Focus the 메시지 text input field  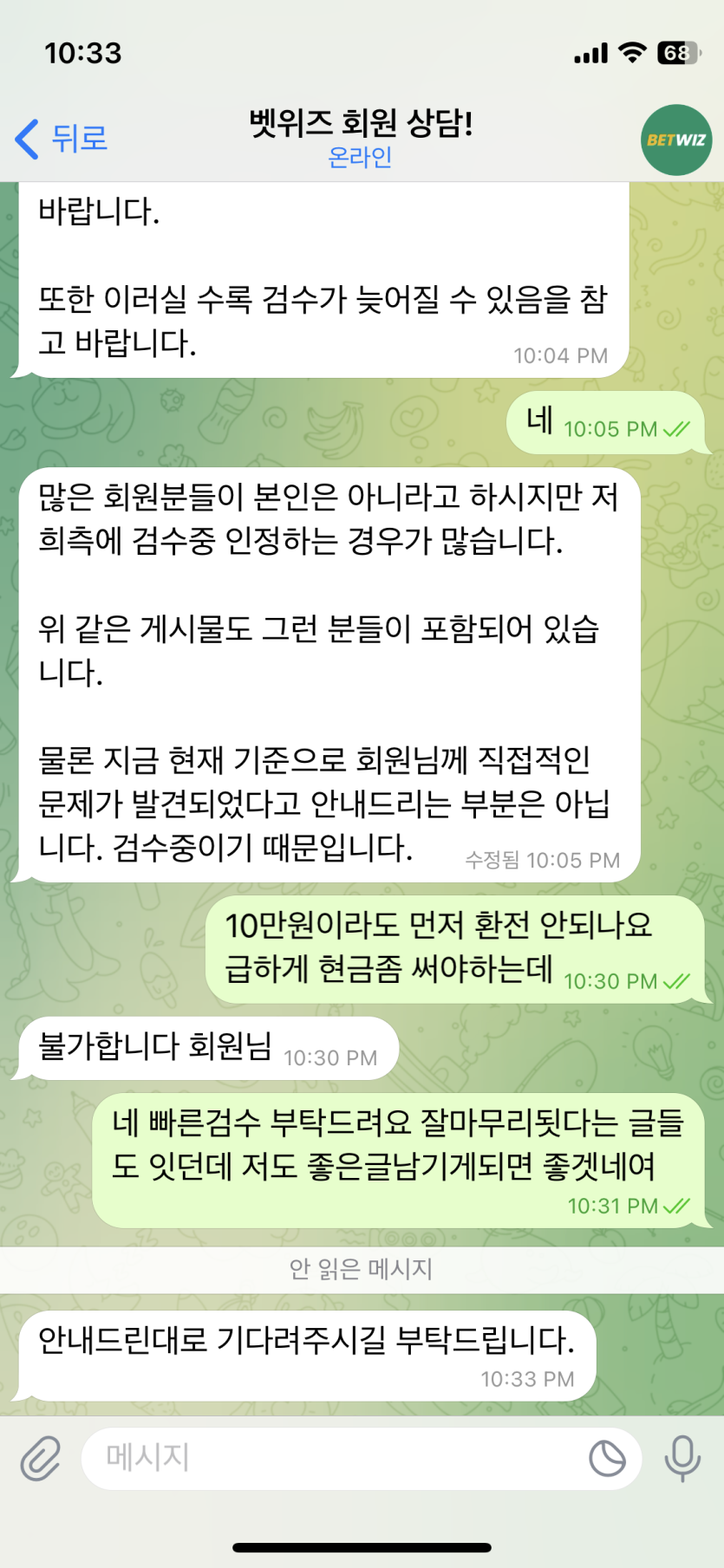(x=329, y=1458)
